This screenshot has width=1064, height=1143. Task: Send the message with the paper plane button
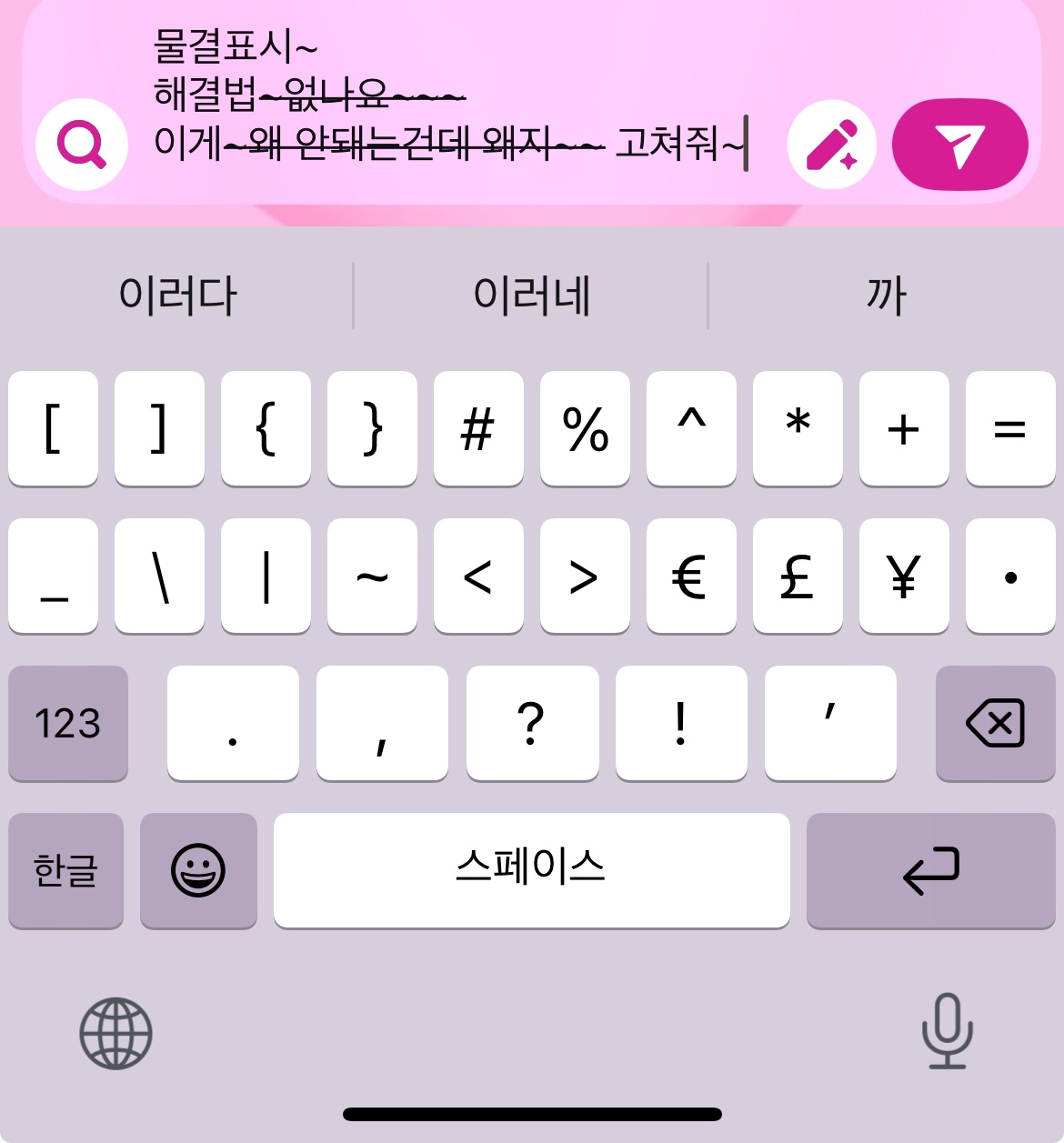coord(959,145)
